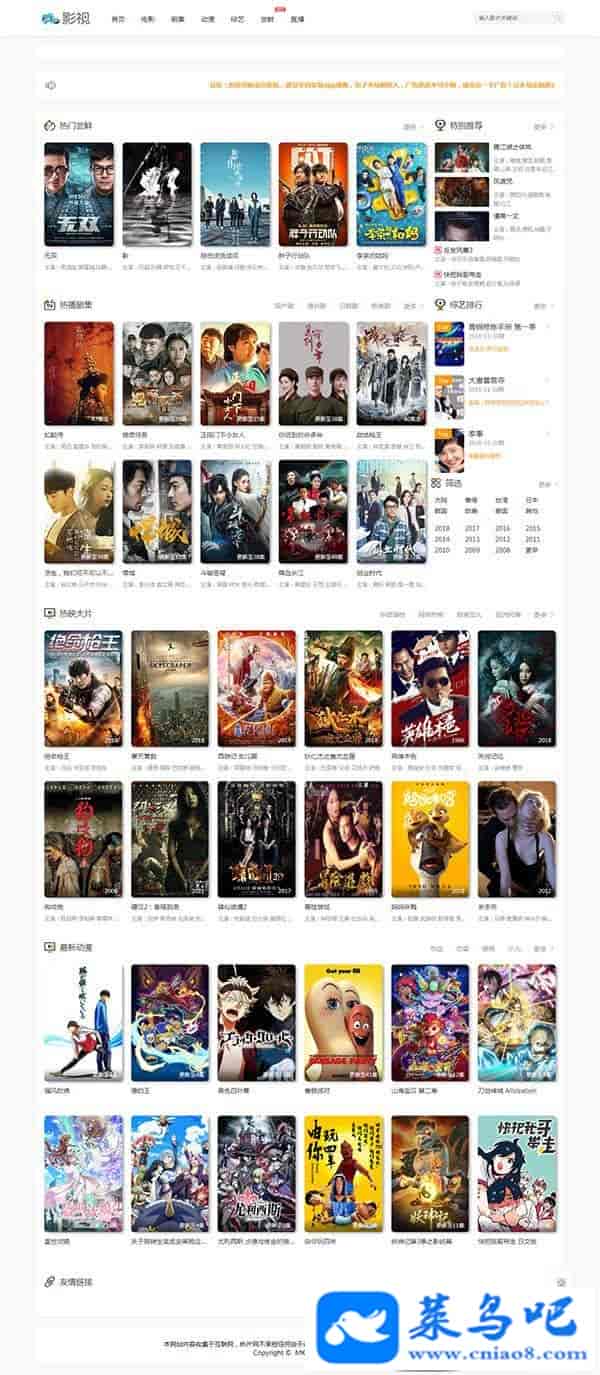Screen dimensions: 600x1375
Task: Open the 无双 movie poster
Action: pyautogui.click(x=78, y=195)
